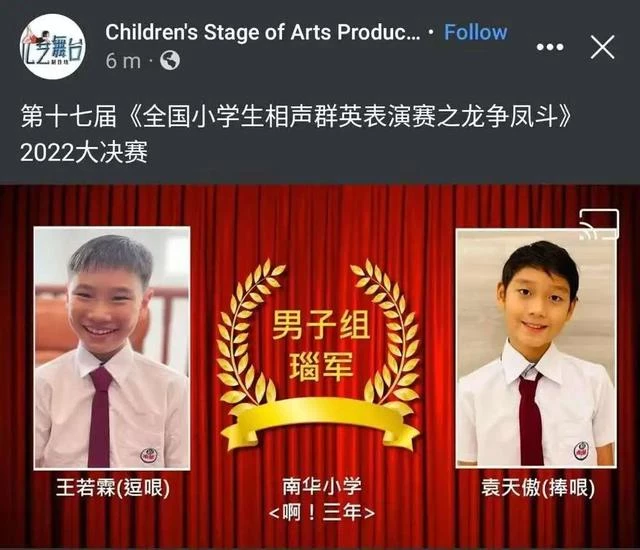
Task: Close the post with the X
Action: (602, 47)
